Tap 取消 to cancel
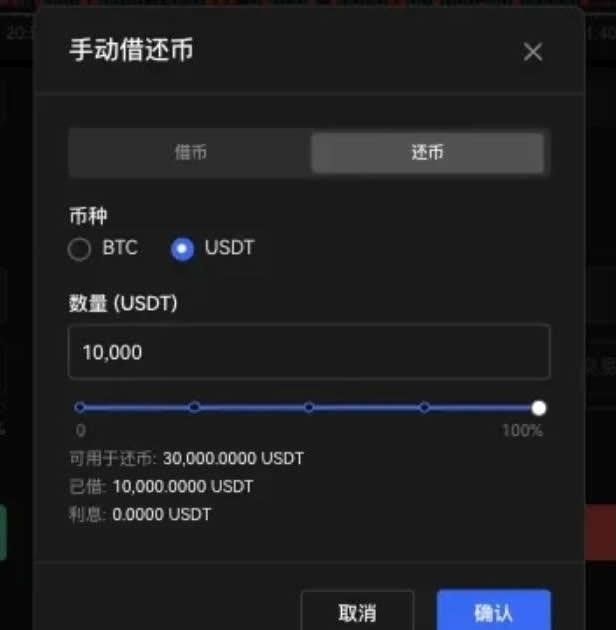Screen dimensions: 616x630 coord(357,612)
